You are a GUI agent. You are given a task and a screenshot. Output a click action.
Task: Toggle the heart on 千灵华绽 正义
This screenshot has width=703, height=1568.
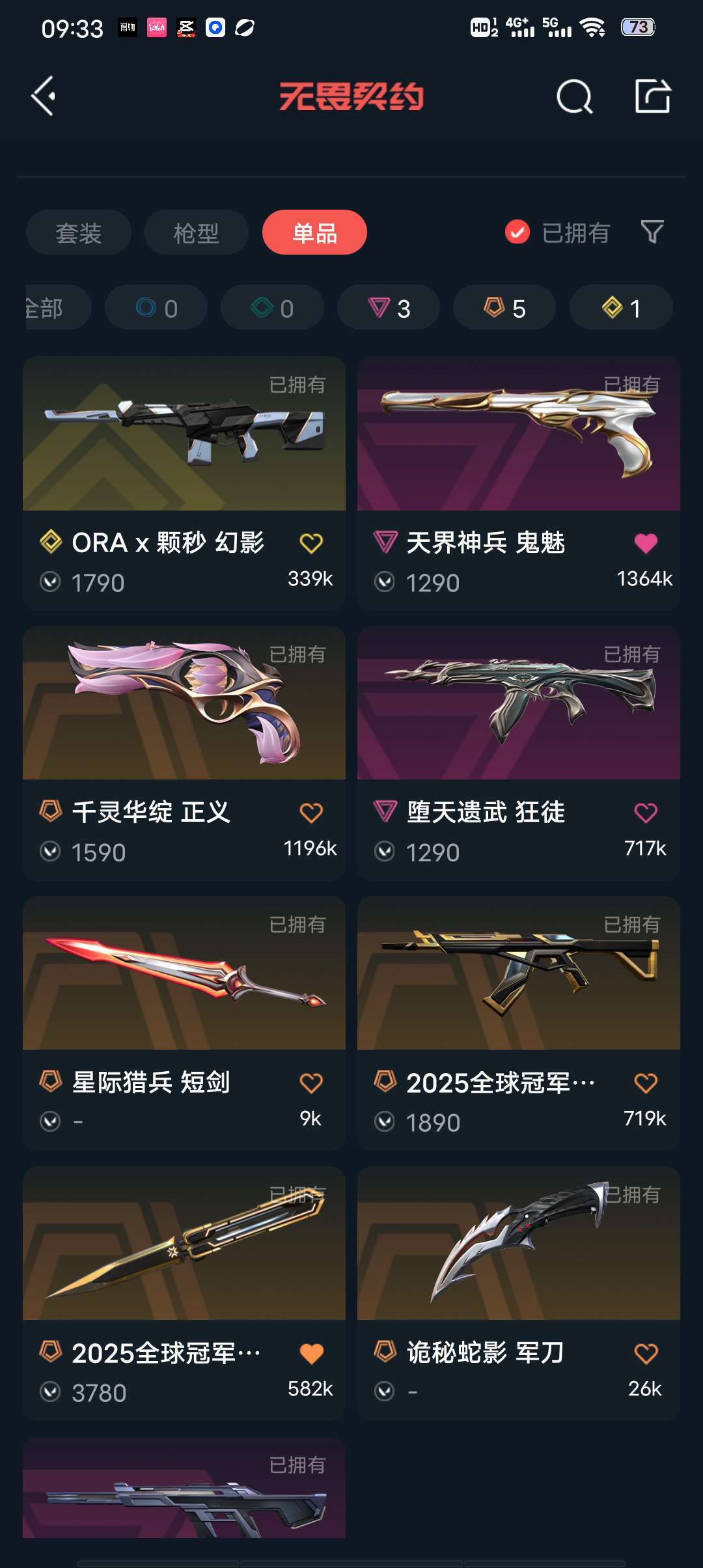310,812
